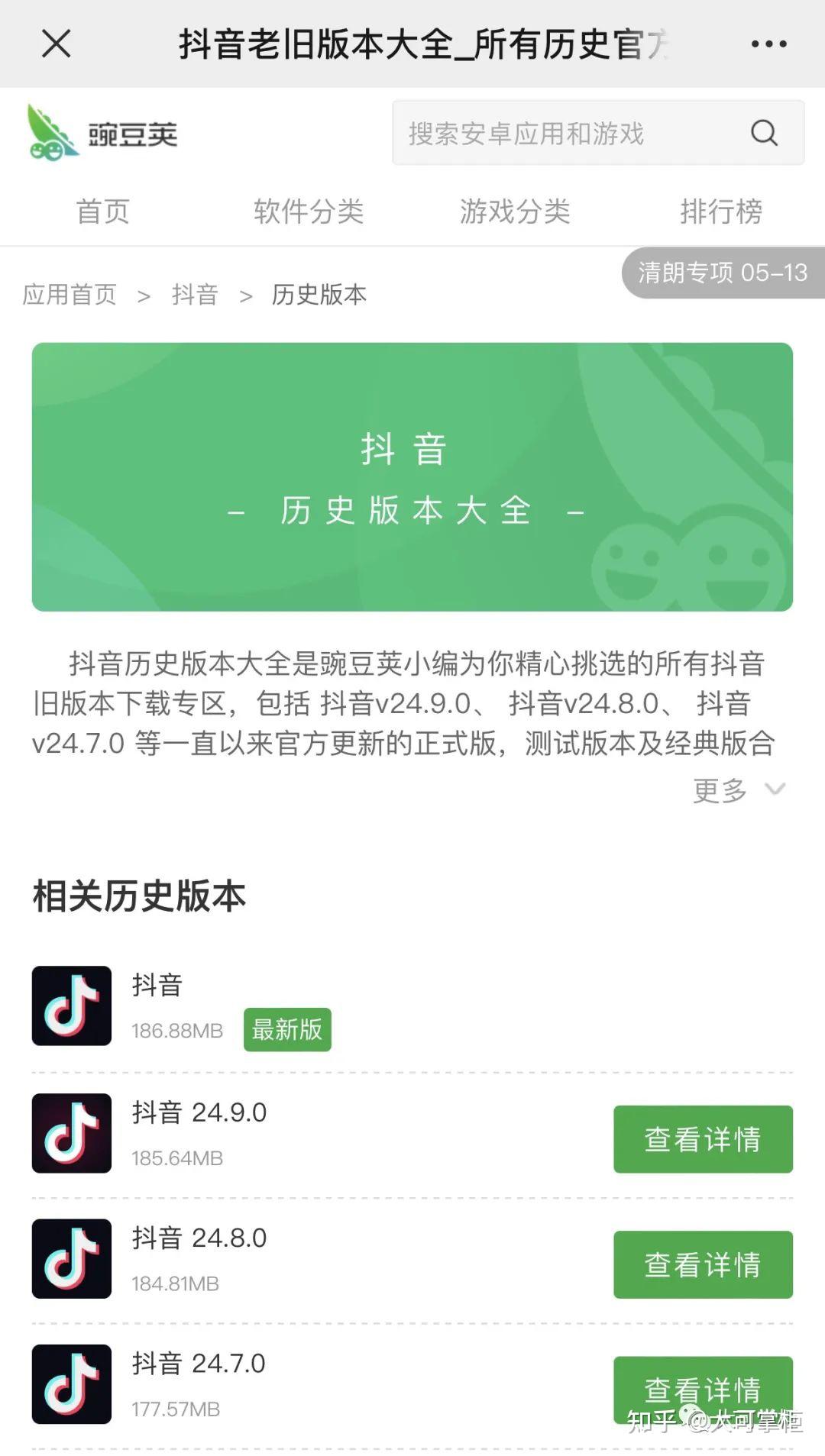Follow the 应用首页 breadcrumb link
This screenshot has width=825, height=1456.
point(70,295)
